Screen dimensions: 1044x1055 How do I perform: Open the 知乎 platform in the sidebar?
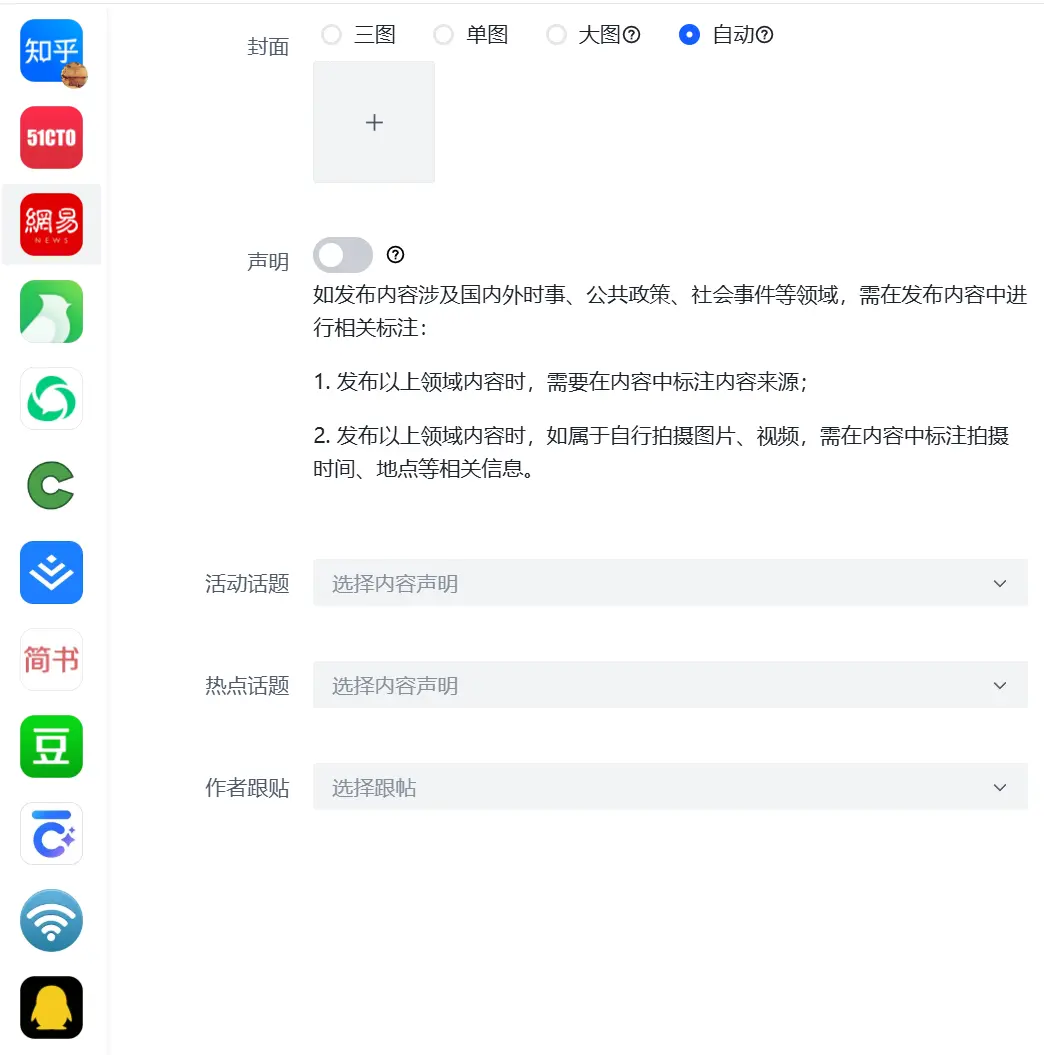point(51,50)
